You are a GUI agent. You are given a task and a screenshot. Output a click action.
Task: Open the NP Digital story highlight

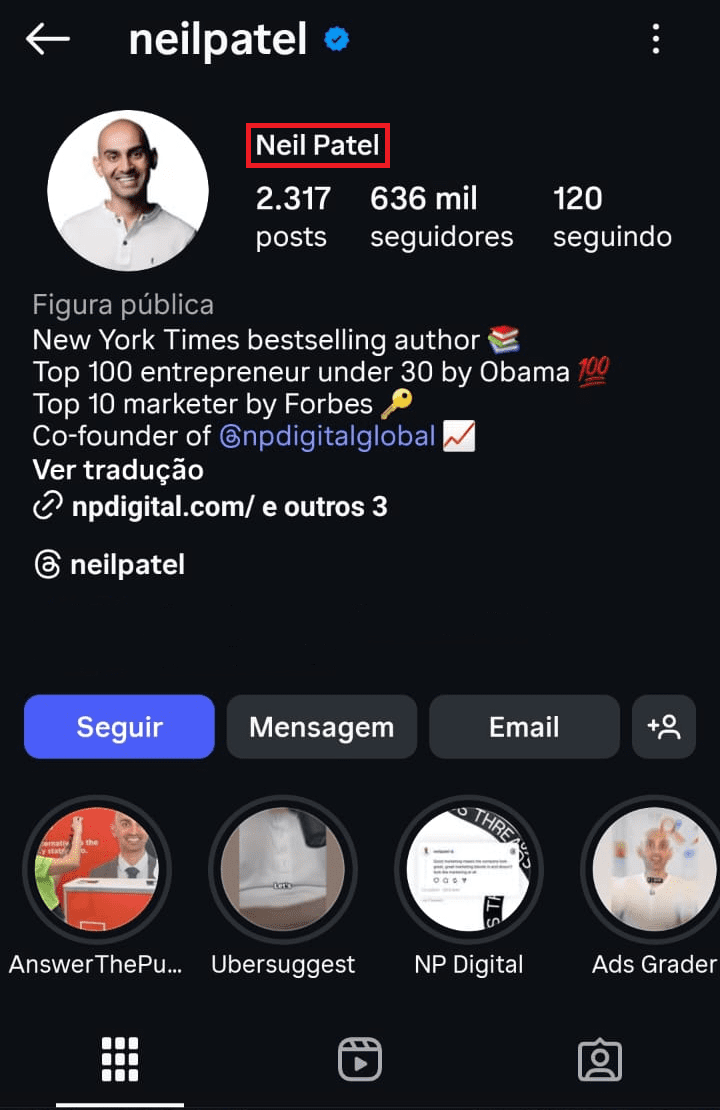(x=468, y=869)
